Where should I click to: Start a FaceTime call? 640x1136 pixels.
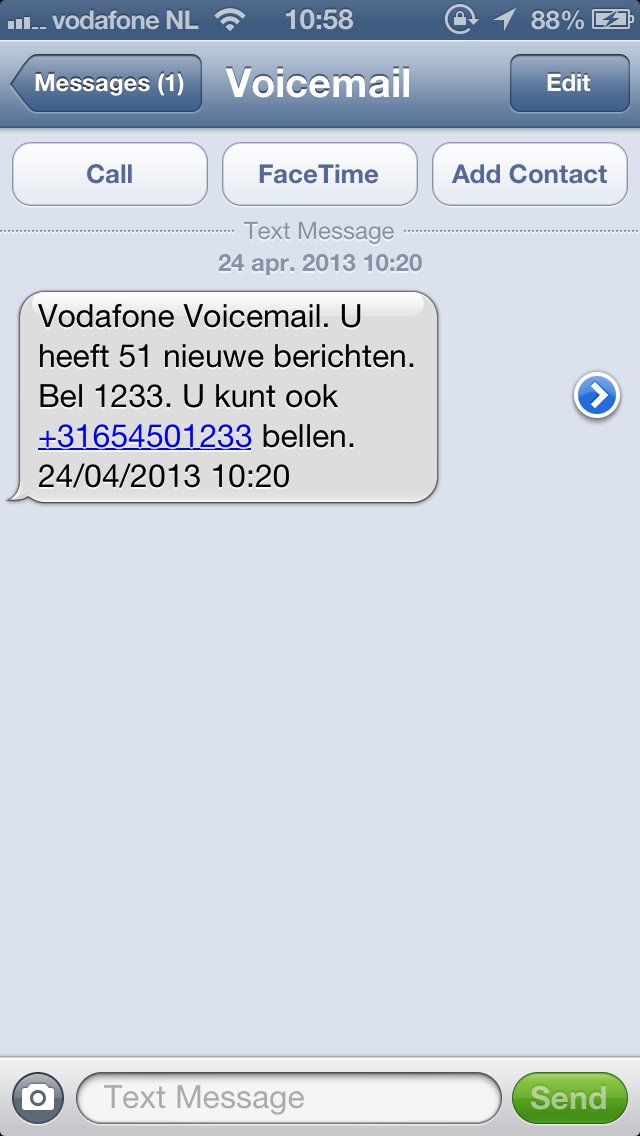pos(319,174)
